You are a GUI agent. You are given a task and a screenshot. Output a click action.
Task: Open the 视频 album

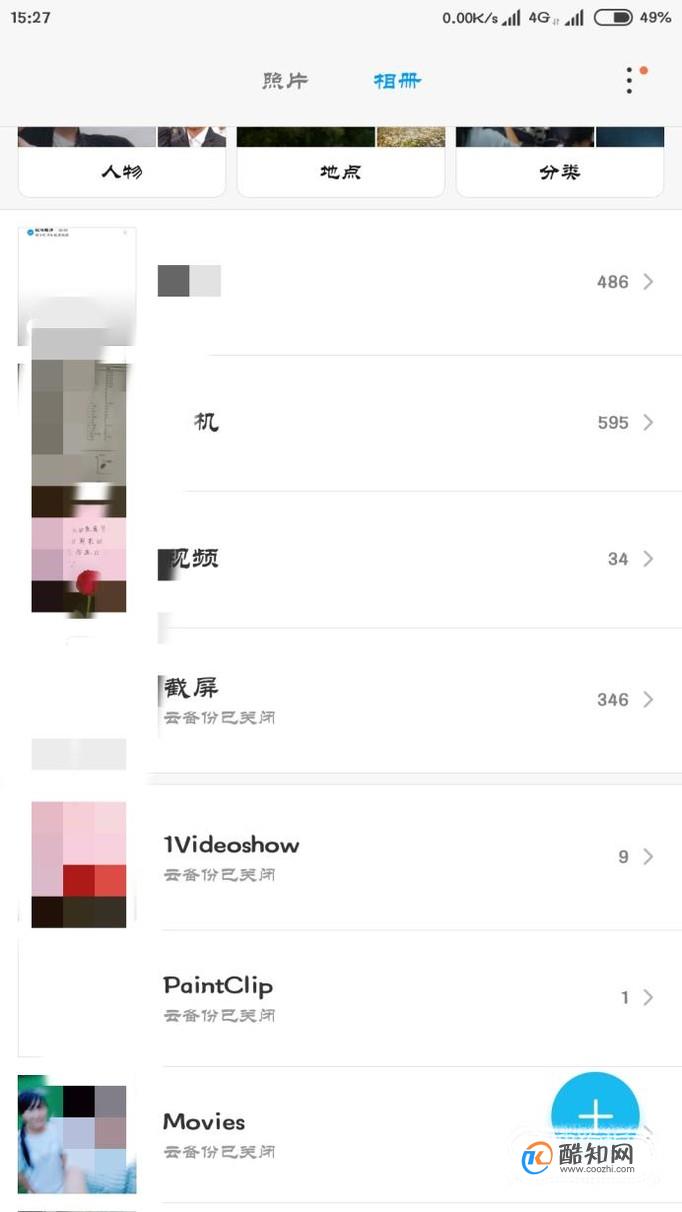pos(341,559)
